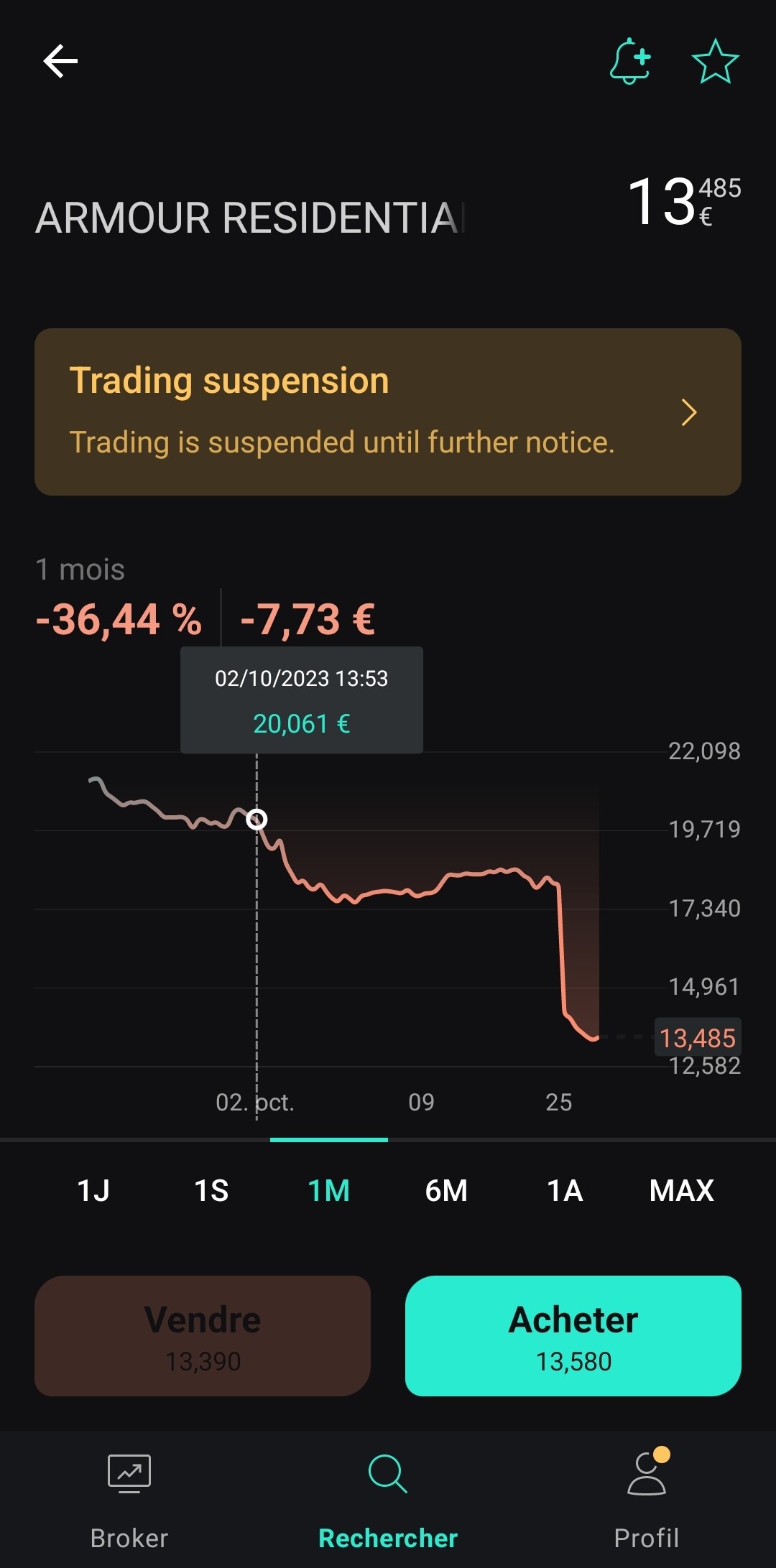Screen dimensions: 776x1568
Task: Select the 1M chart range
Action: (329, 1190)
